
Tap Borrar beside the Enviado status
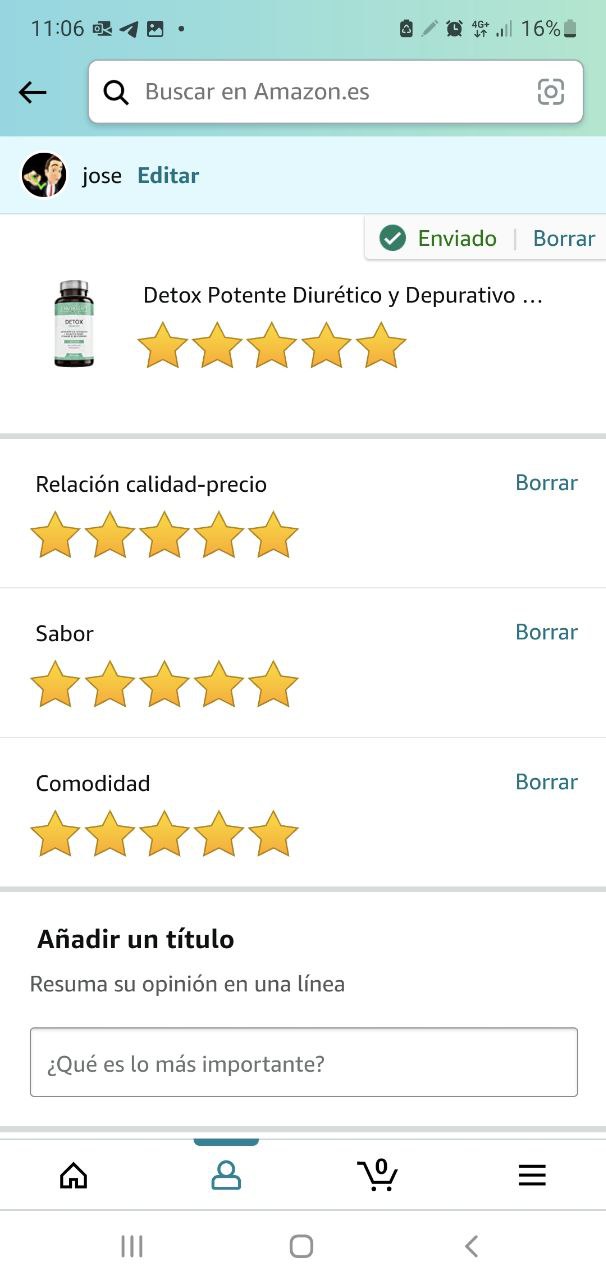click(563, 239)
